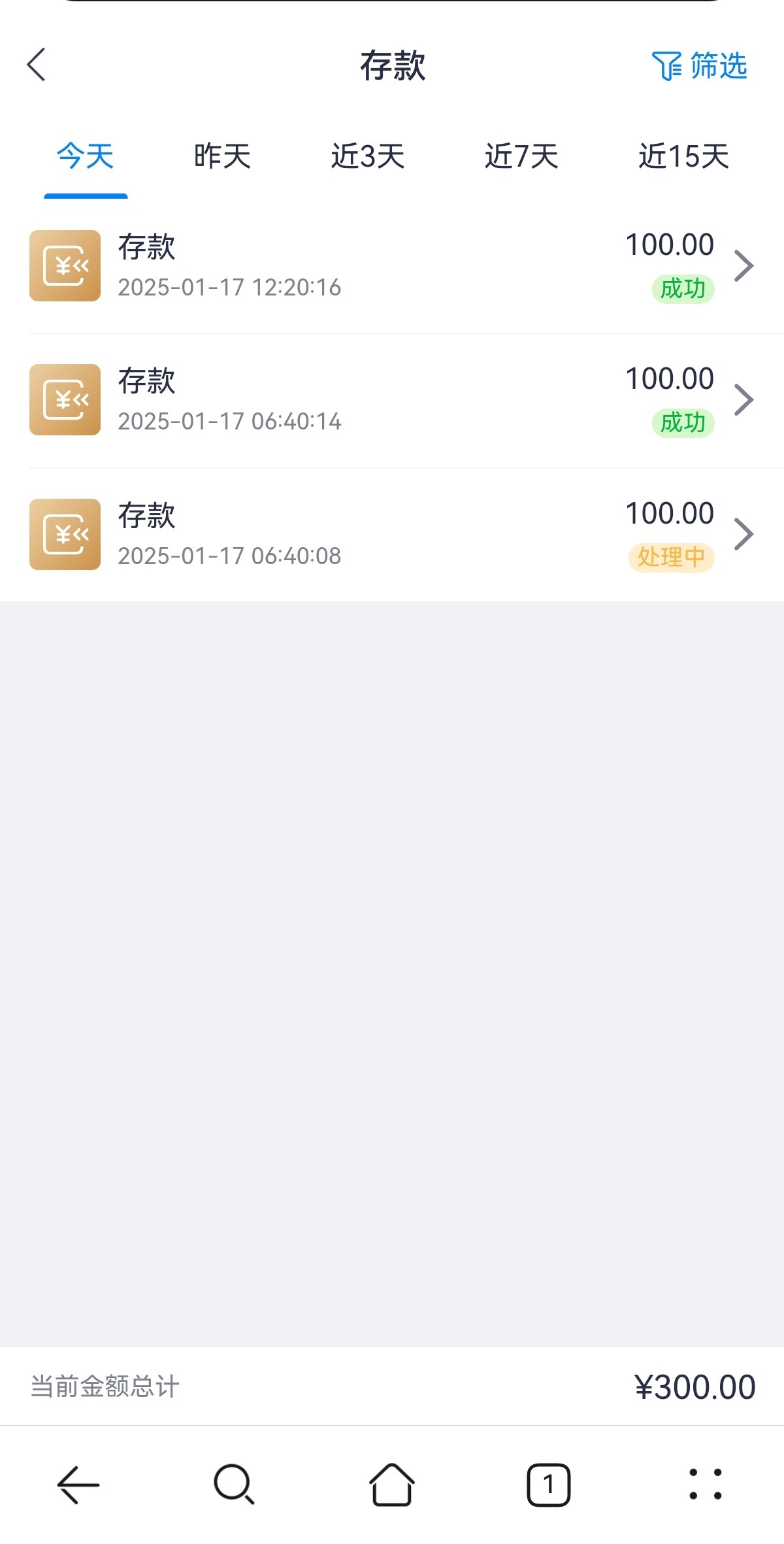Select the 今天 tab
Viewport: 784px width, 1544px height.
tap(86, 156)
